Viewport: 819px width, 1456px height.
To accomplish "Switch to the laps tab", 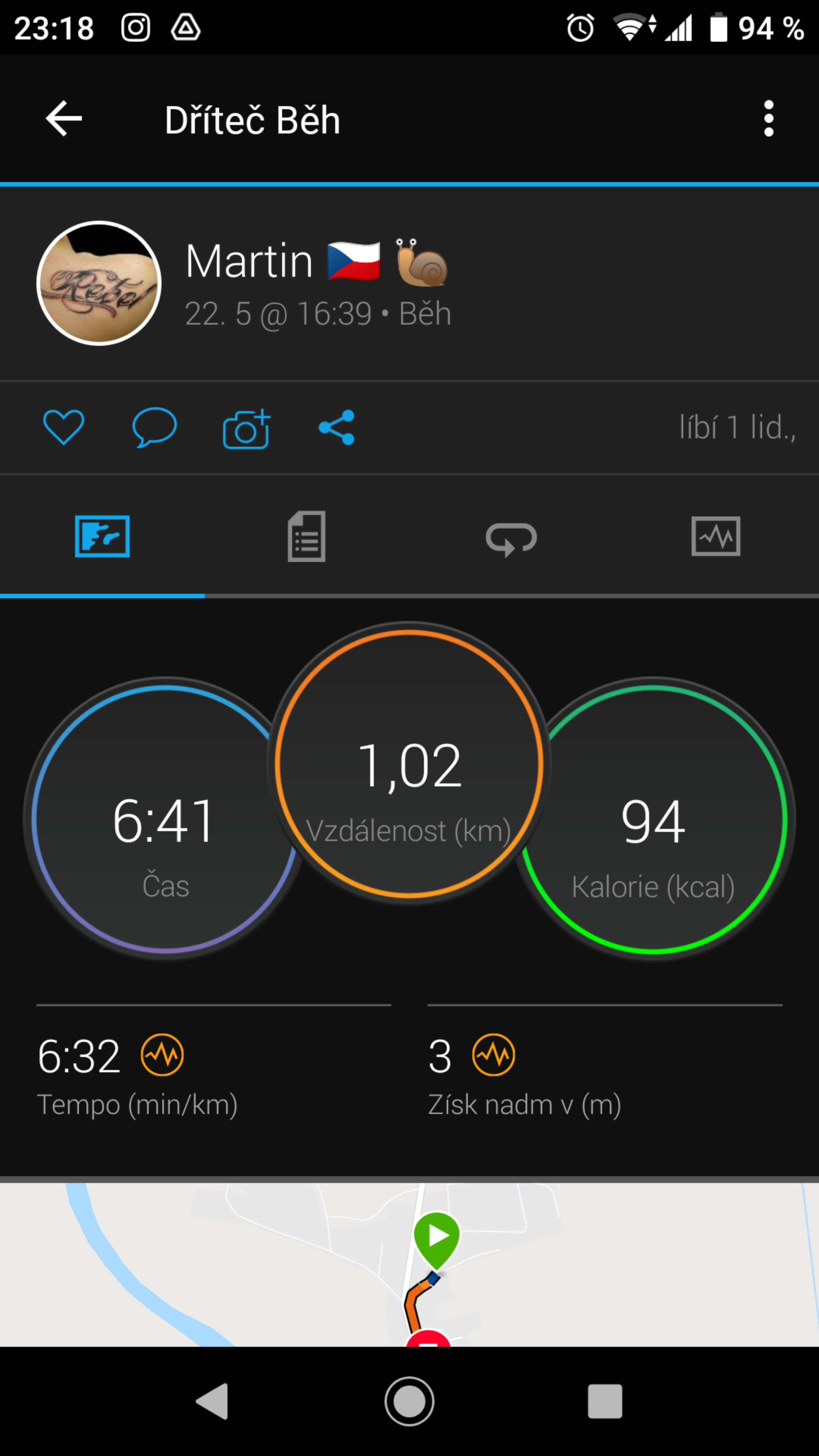I will (x=511, y=538).
